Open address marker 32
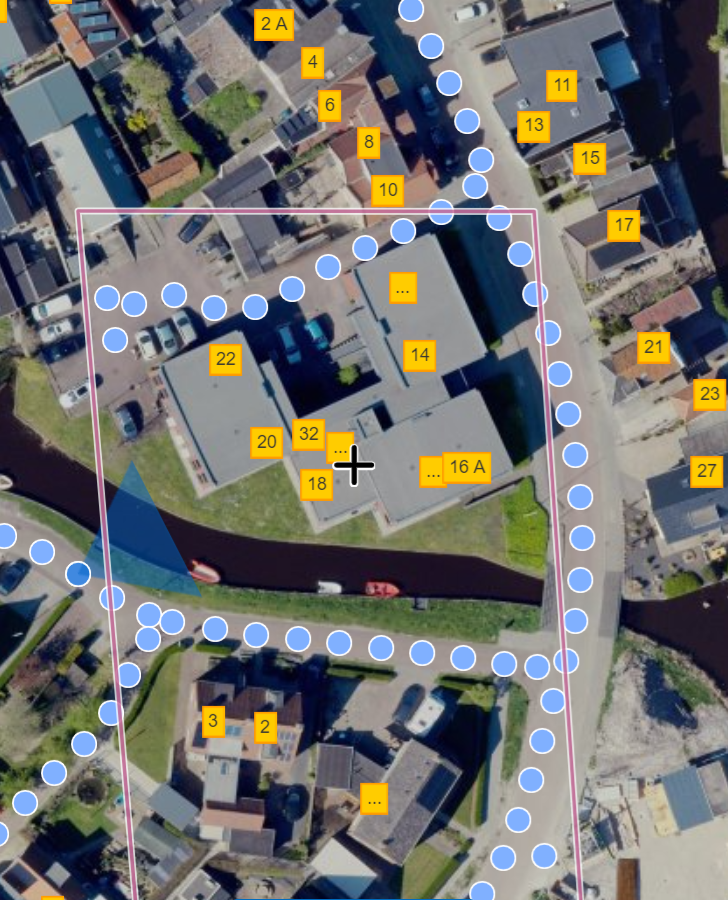Screen dimensions: 728x900 coord(308,434)
